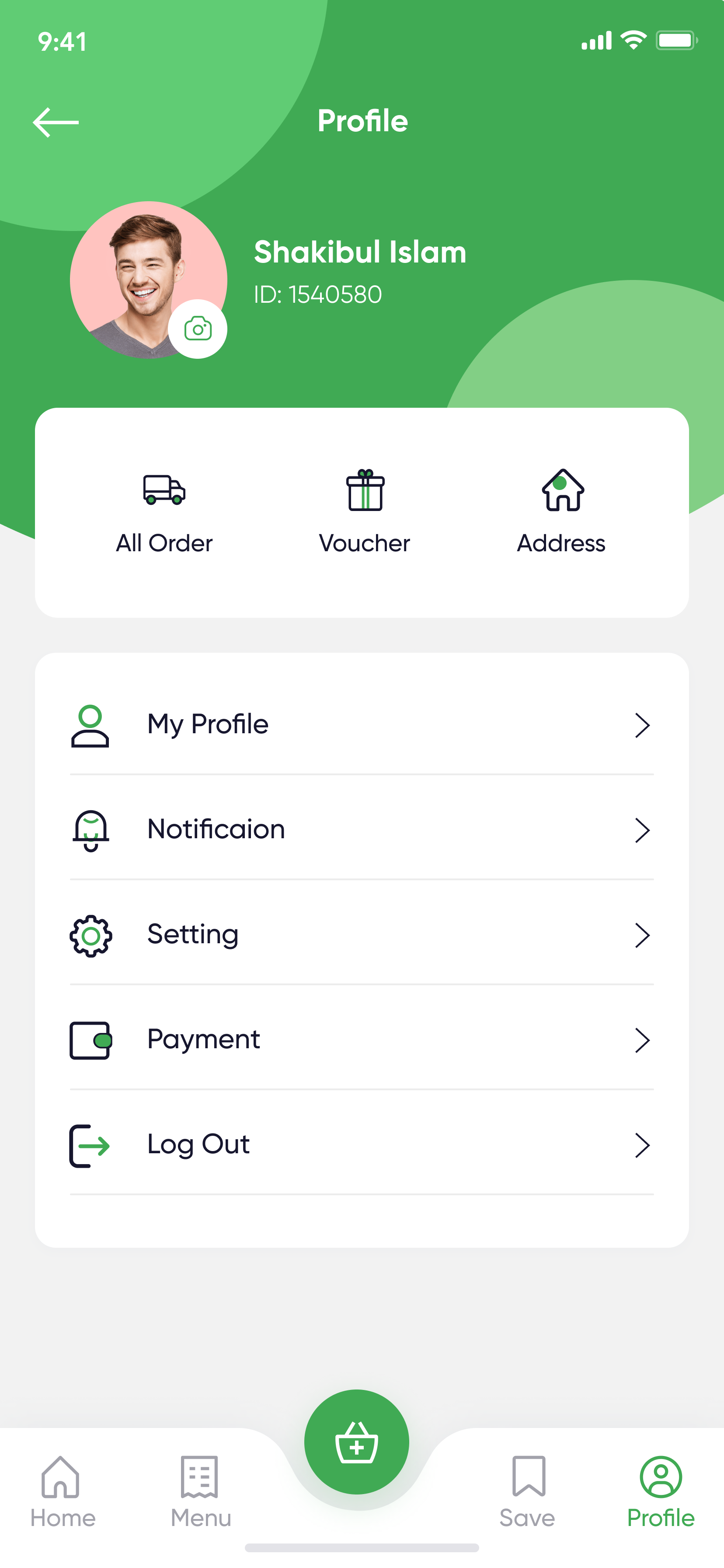This screenshot has height=1568, width=724.
Task: Switch to the Menu tab
Action: click(x=200, y=1492)
